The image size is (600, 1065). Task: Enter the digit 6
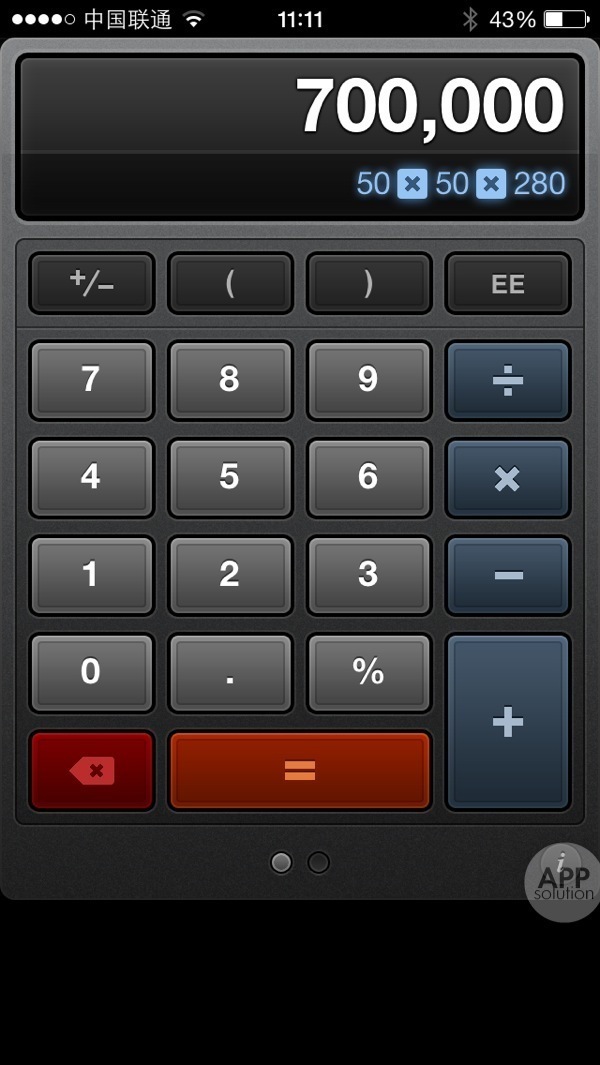pos(369,478)
